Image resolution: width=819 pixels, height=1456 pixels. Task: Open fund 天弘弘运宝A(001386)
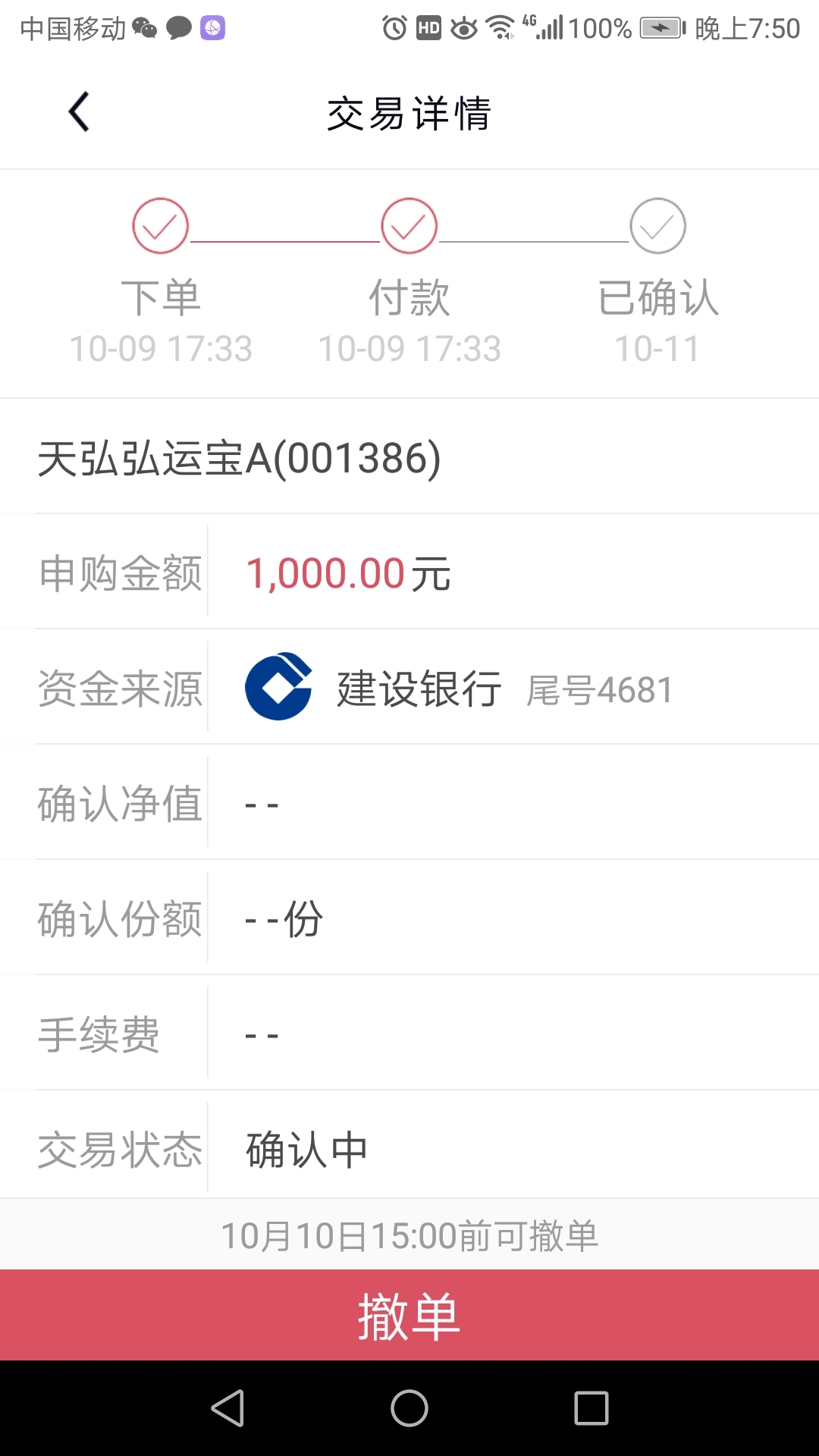239,457
